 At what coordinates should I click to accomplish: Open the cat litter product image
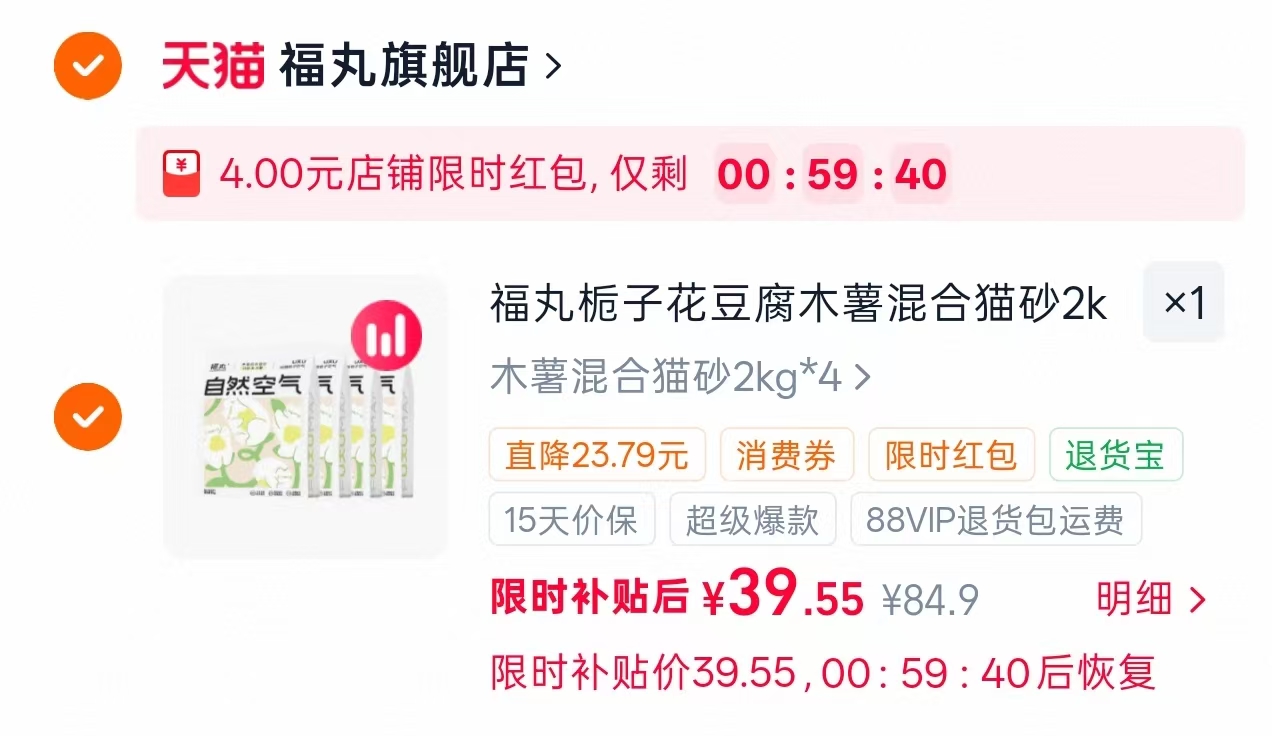(x=306, y=416)
